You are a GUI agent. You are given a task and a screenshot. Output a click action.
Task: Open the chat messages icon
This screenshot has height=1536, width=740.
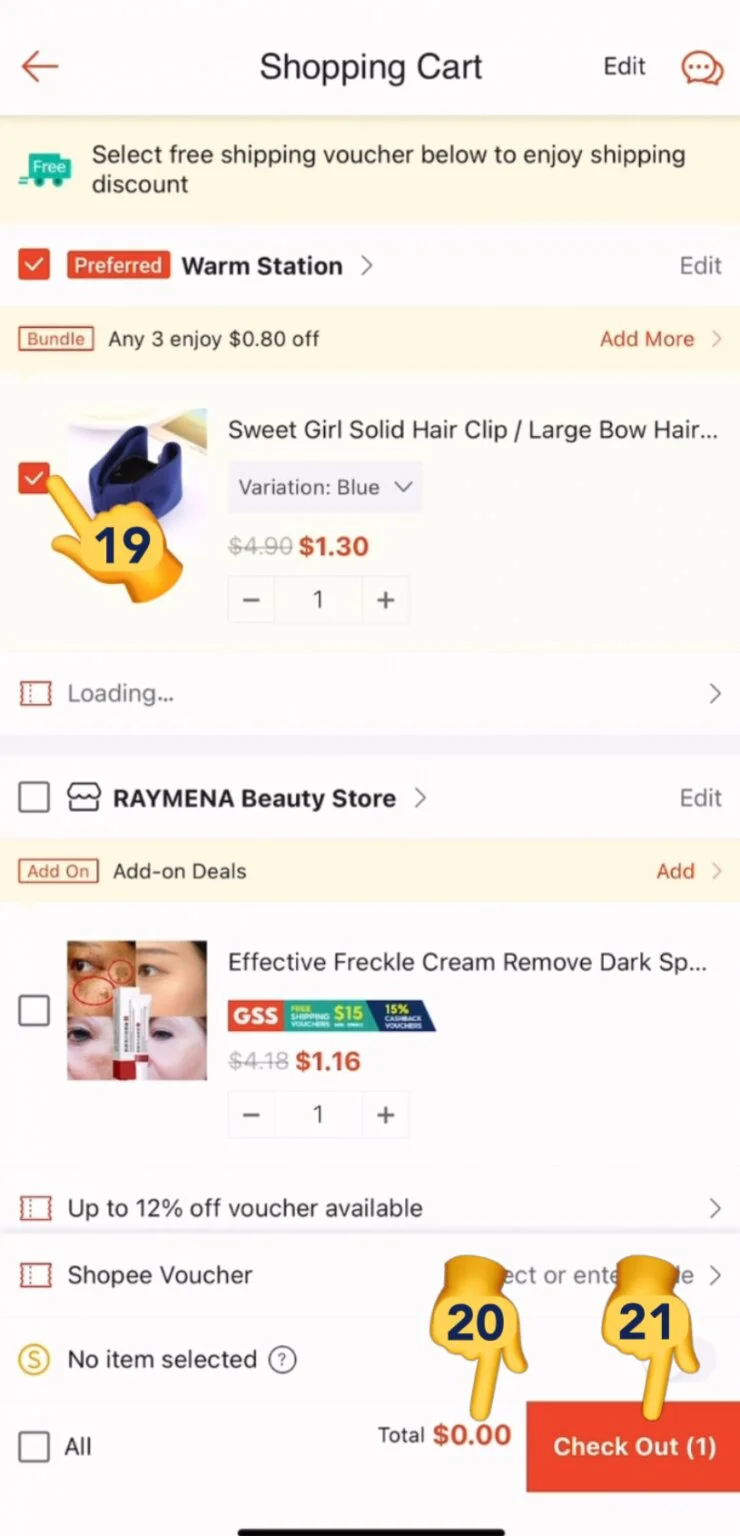coord(702,68)
